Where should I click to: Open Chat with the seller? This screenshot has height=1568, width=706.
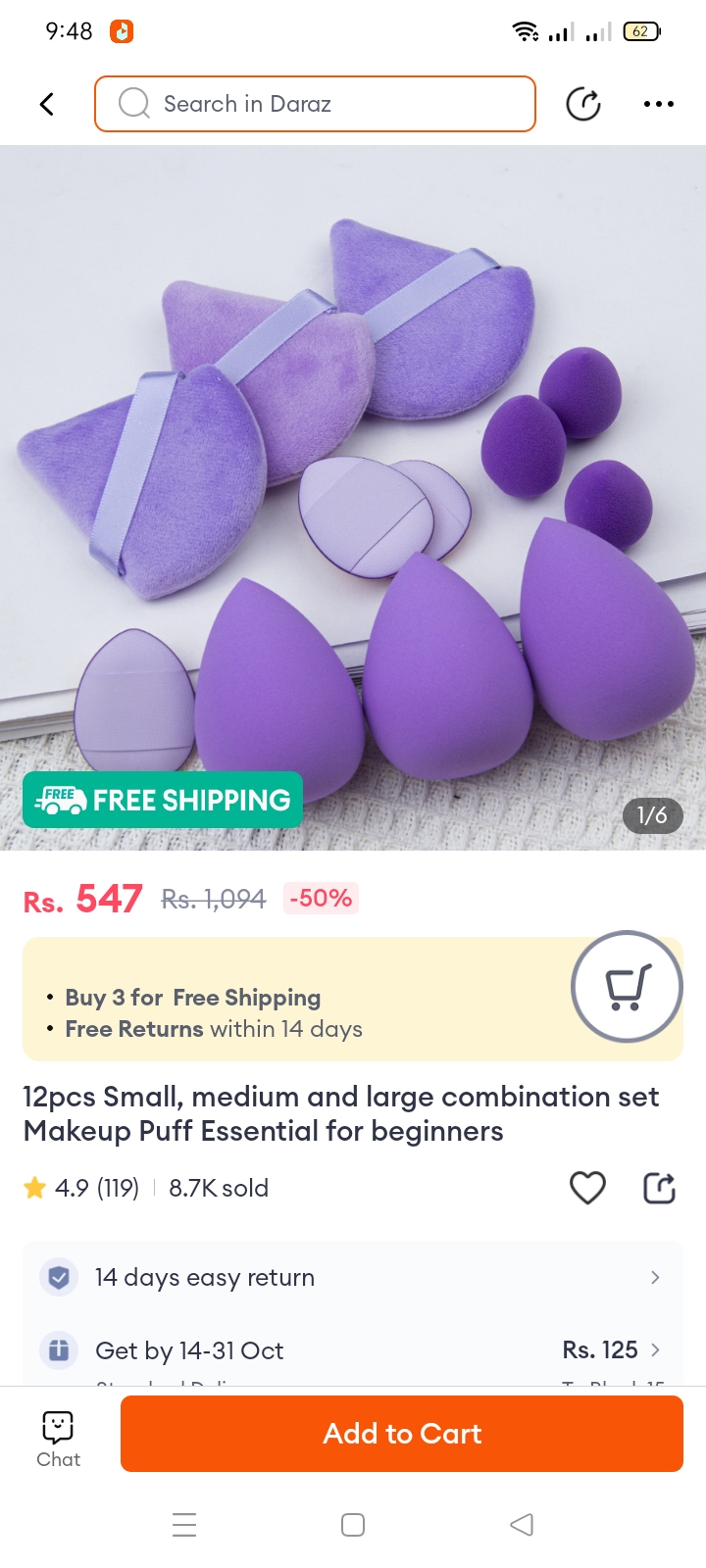point(58,1438)
